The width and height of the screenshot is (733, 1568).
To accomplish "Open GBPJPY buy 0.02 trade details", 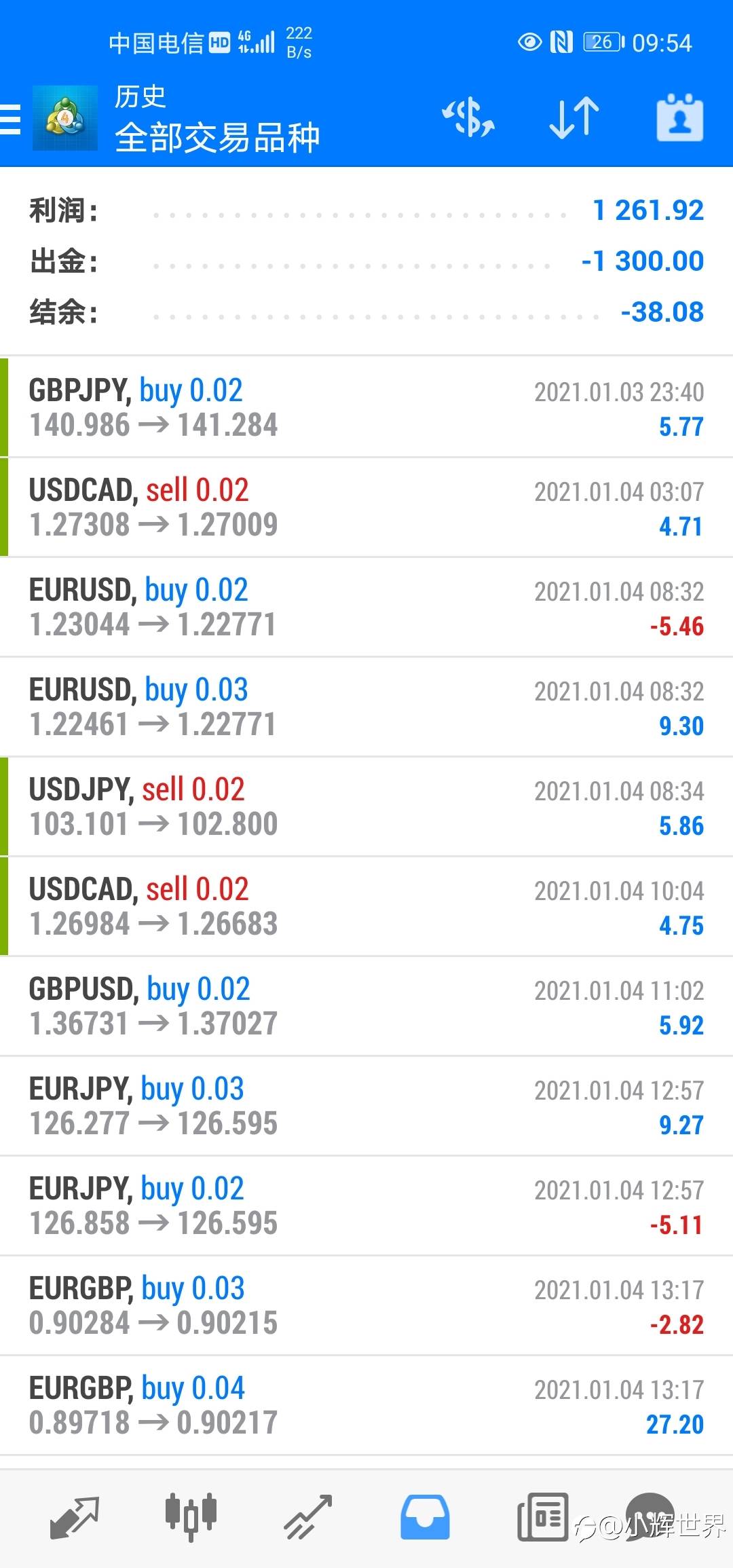I will pos(366,407).
